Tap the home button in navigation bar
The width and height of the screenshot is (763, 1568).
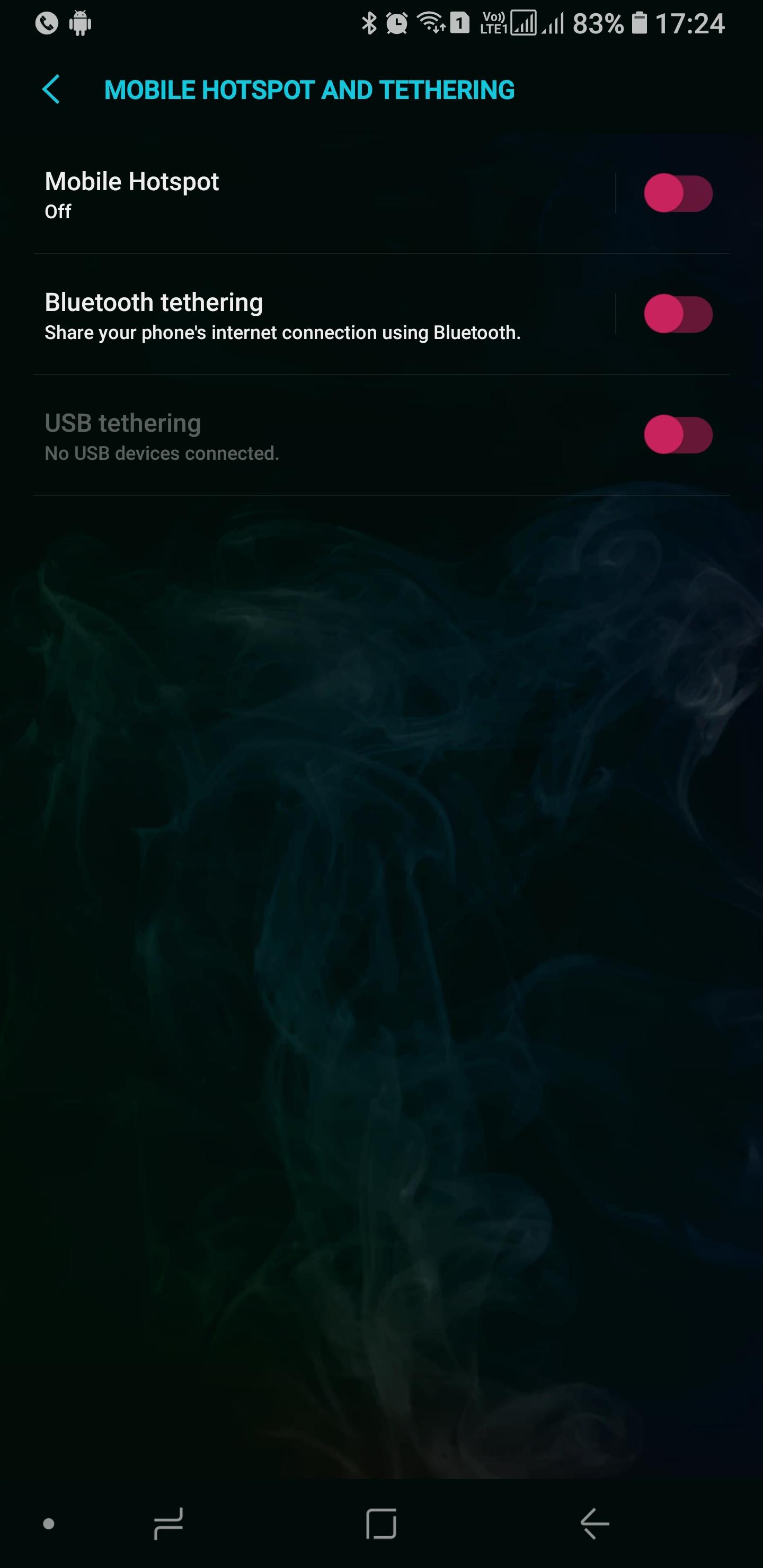381,1524
